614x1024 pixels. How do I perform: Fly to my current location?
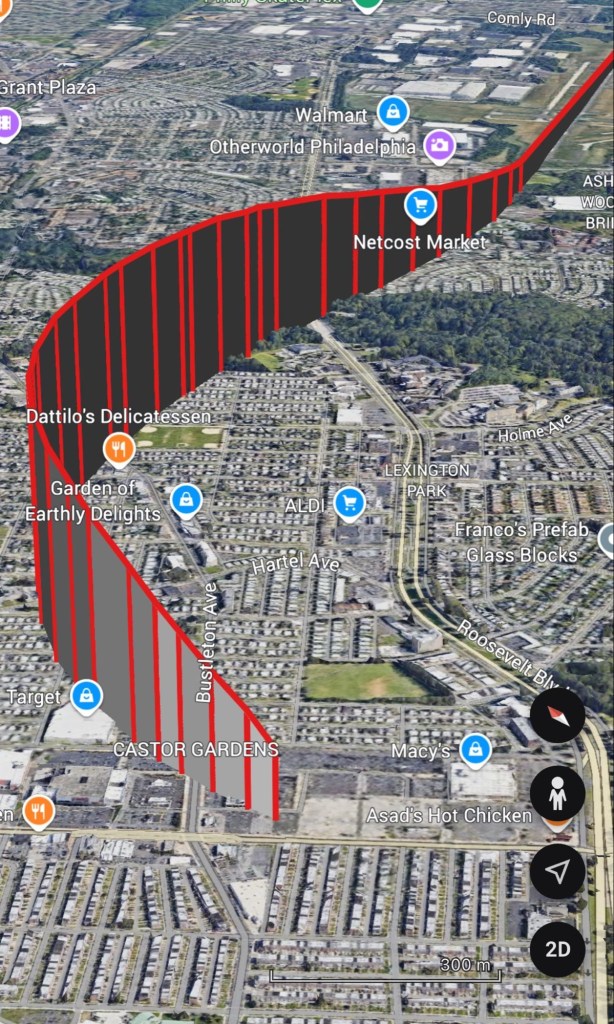tap(557, 871)
